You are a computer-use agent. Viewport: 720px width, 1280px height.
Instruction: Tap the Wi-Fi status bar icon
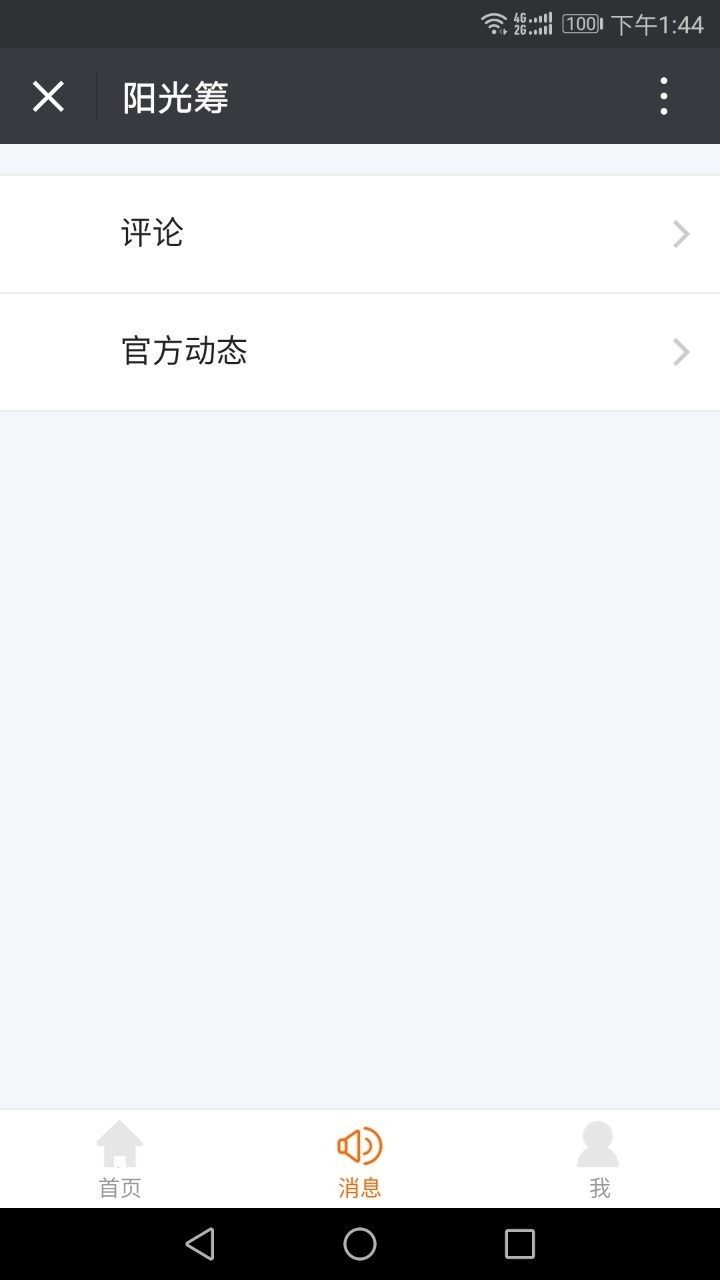[x=494, y=23]
